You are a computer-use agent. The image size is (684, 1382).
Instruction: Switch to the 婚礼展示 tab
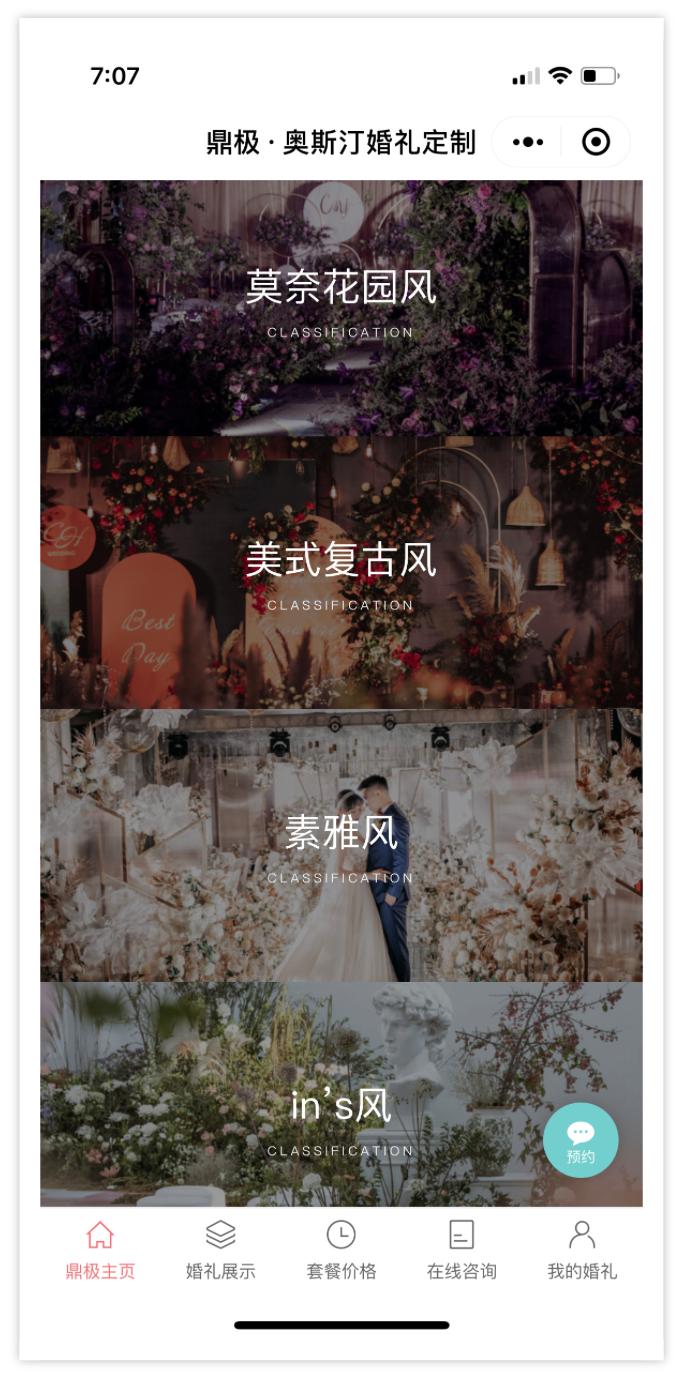[x=221, y=1249]
